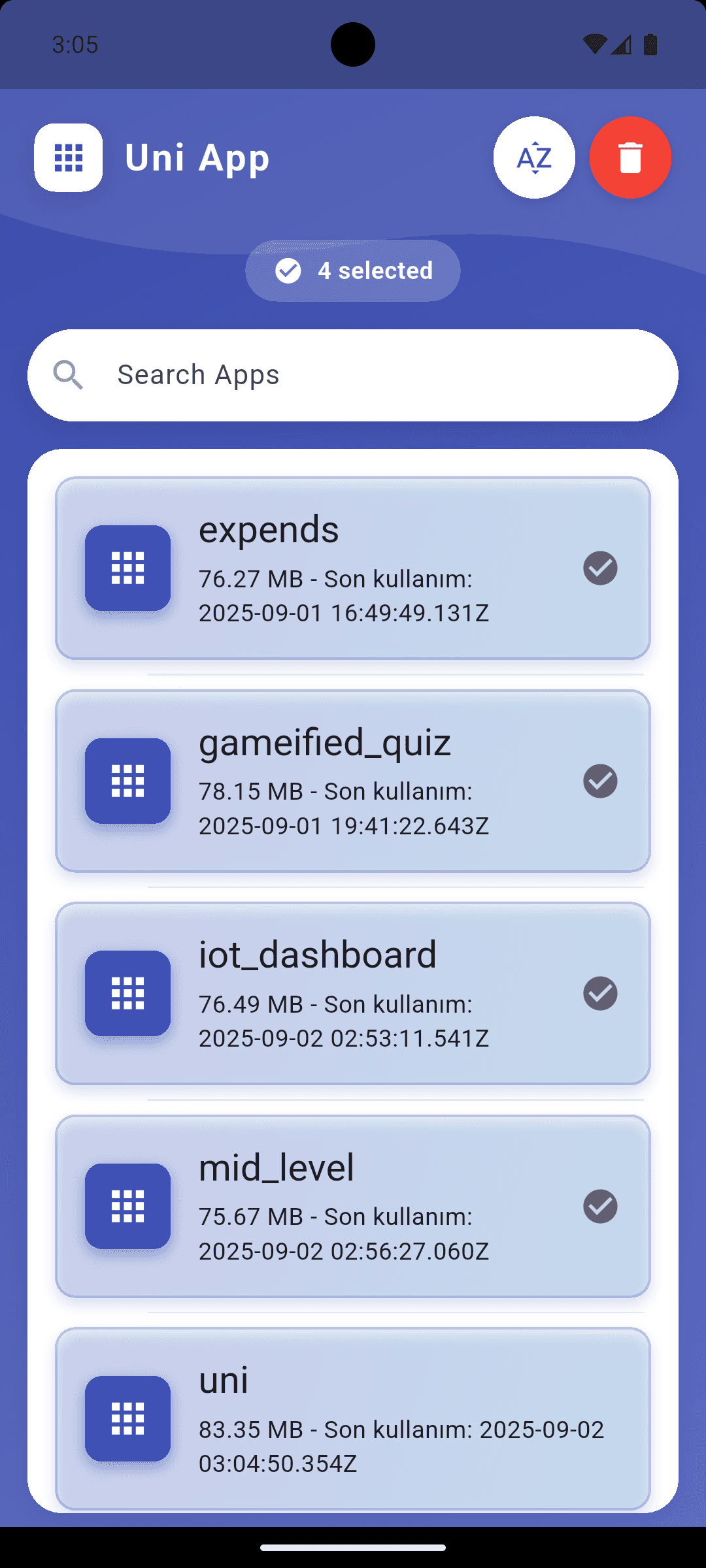Select the mid_level list entry
Viewport: 706px width, 1568px height.
pyautogui.click(x=353, y=1207)
